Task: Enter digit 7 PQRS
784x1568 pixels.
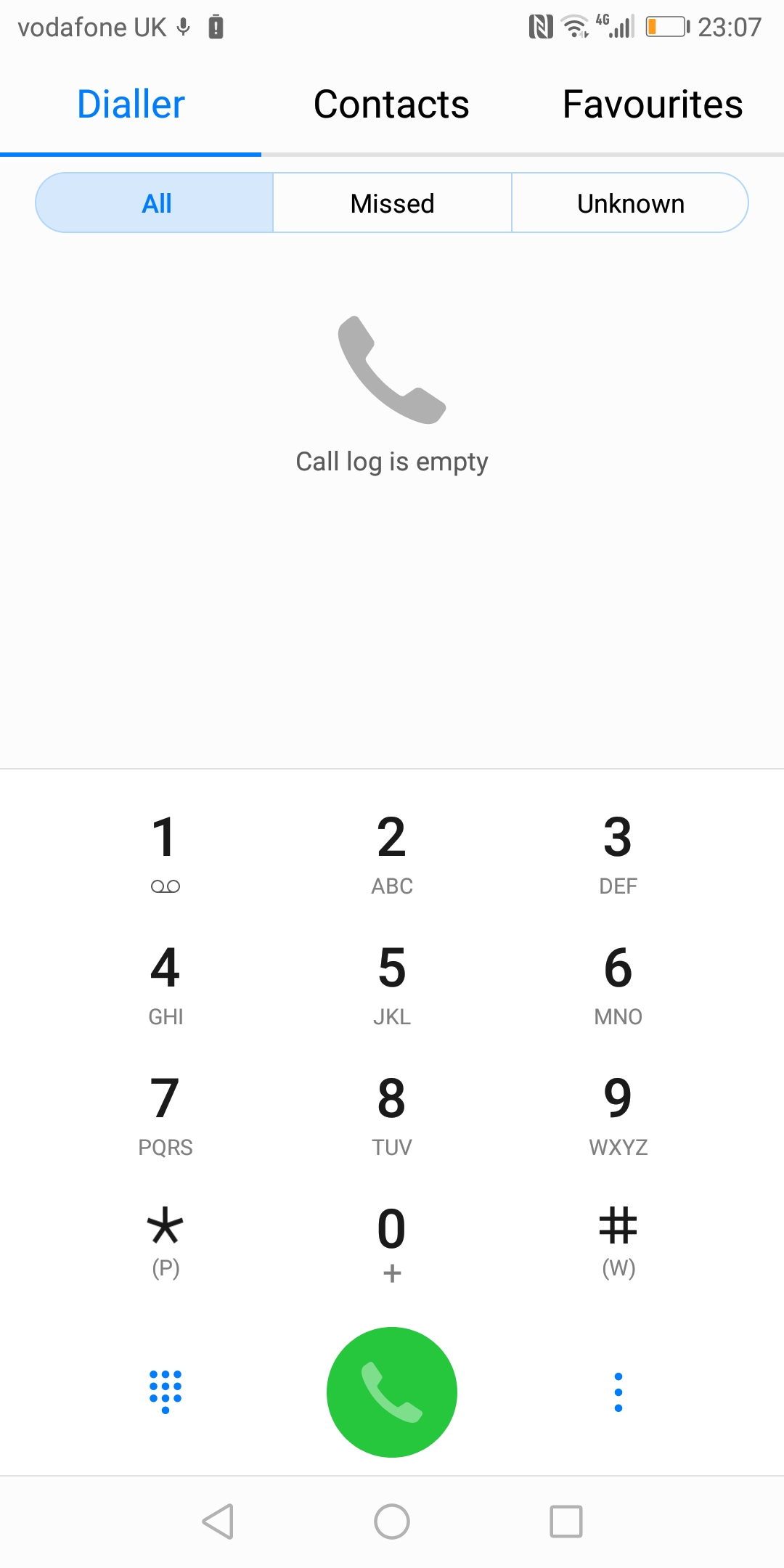Action: coord(166,1114)
